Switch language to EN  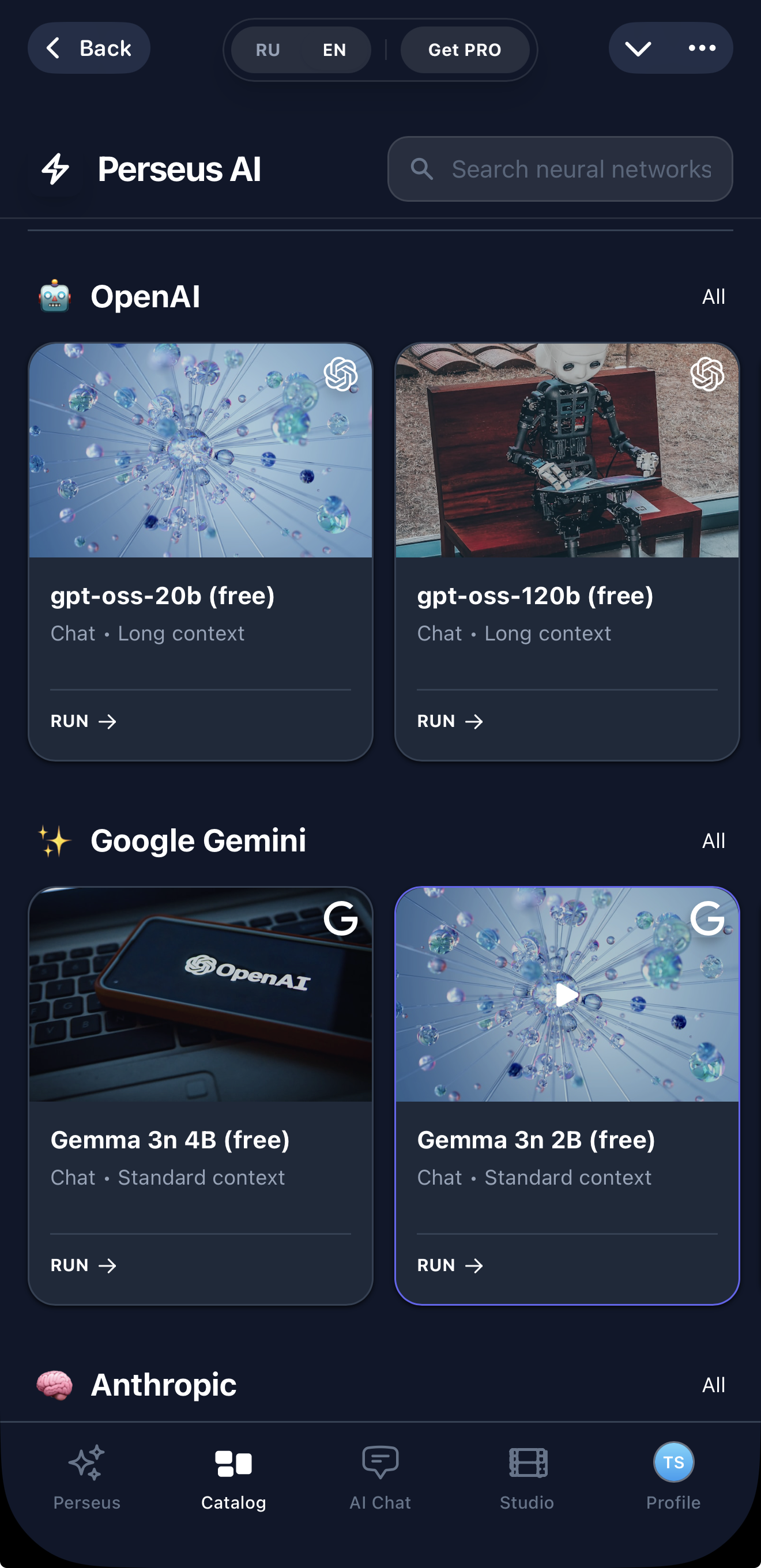point(334,50)
